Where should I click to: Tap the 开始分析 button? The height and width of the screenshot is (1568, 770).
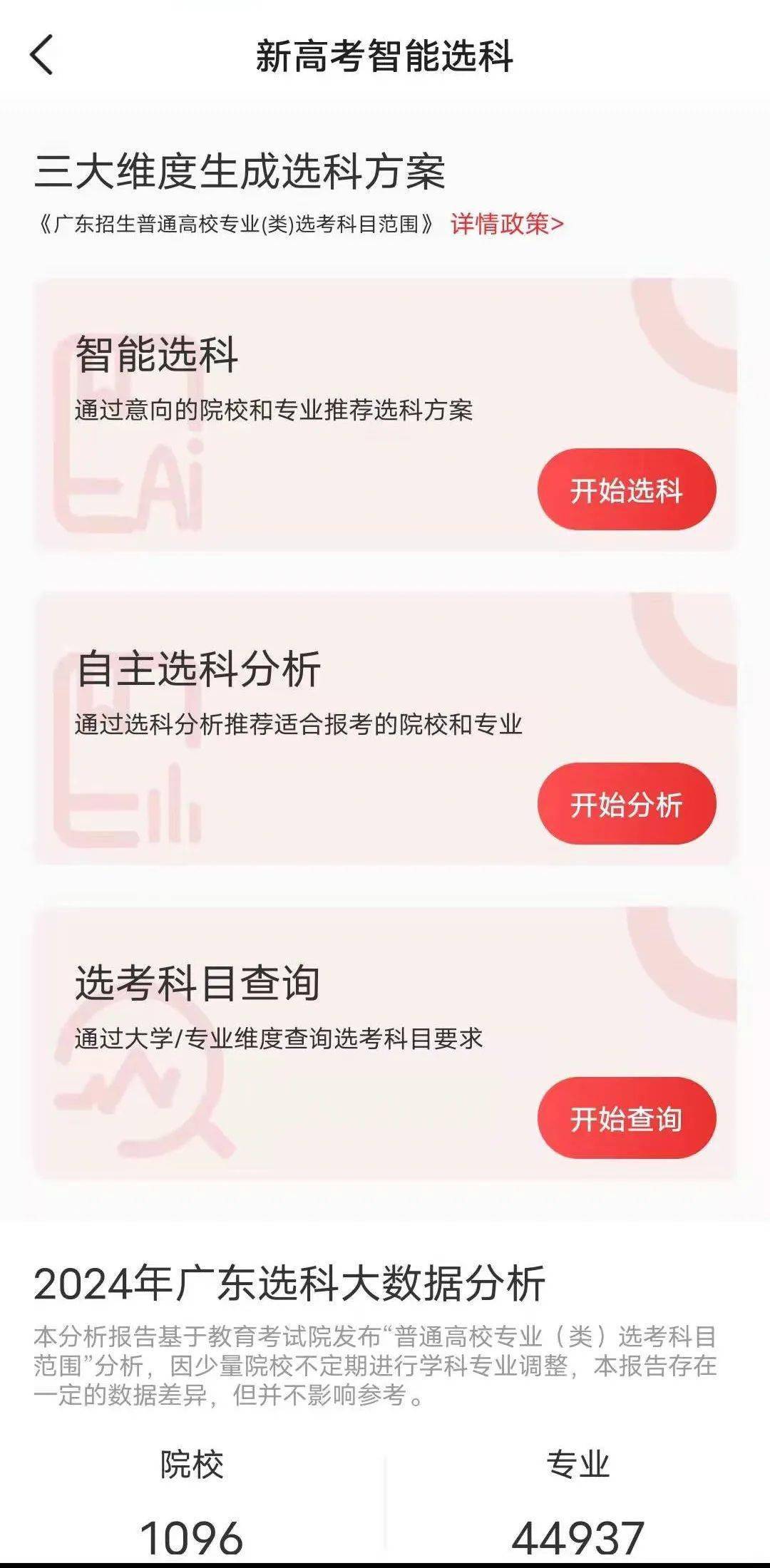pos(626,804)
